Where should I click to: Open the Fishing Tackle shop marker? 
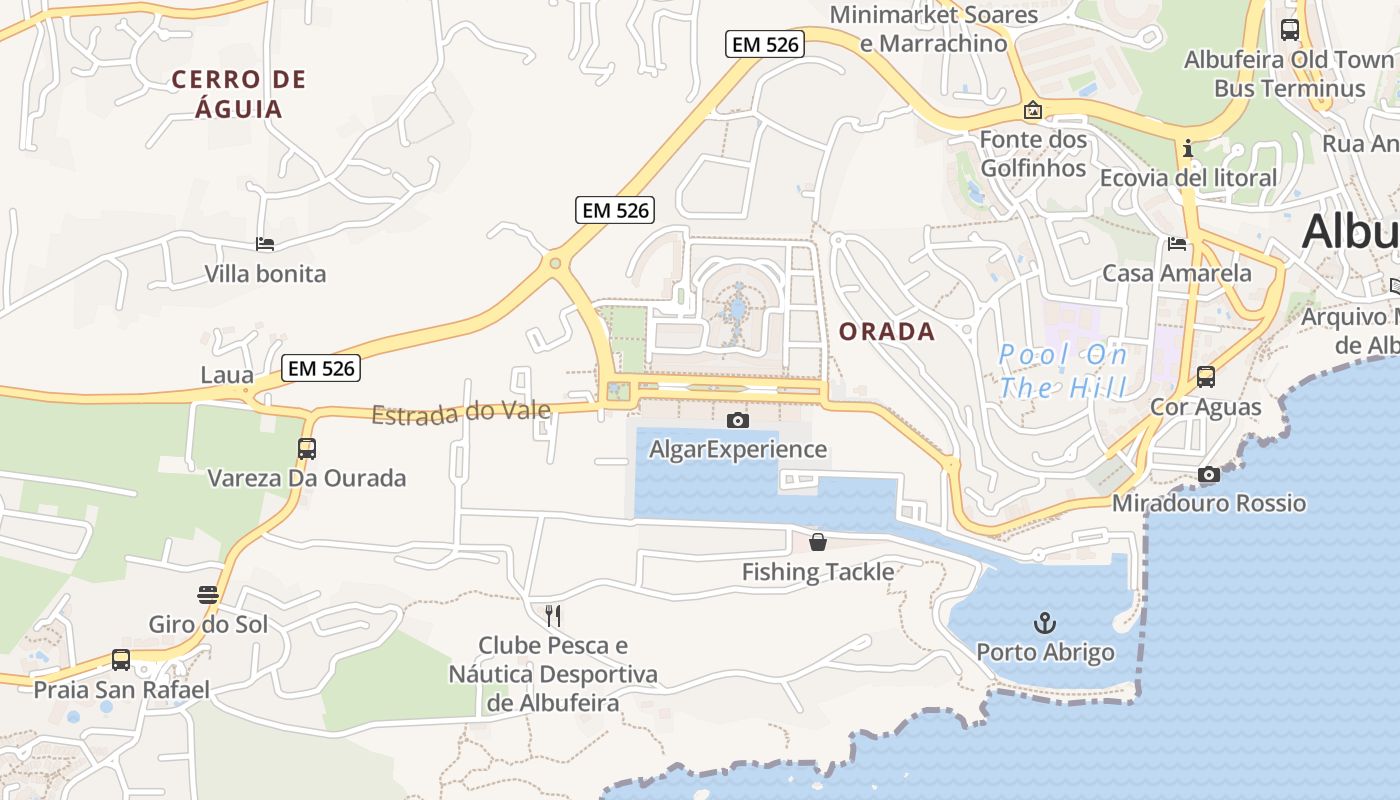[818, 542]
